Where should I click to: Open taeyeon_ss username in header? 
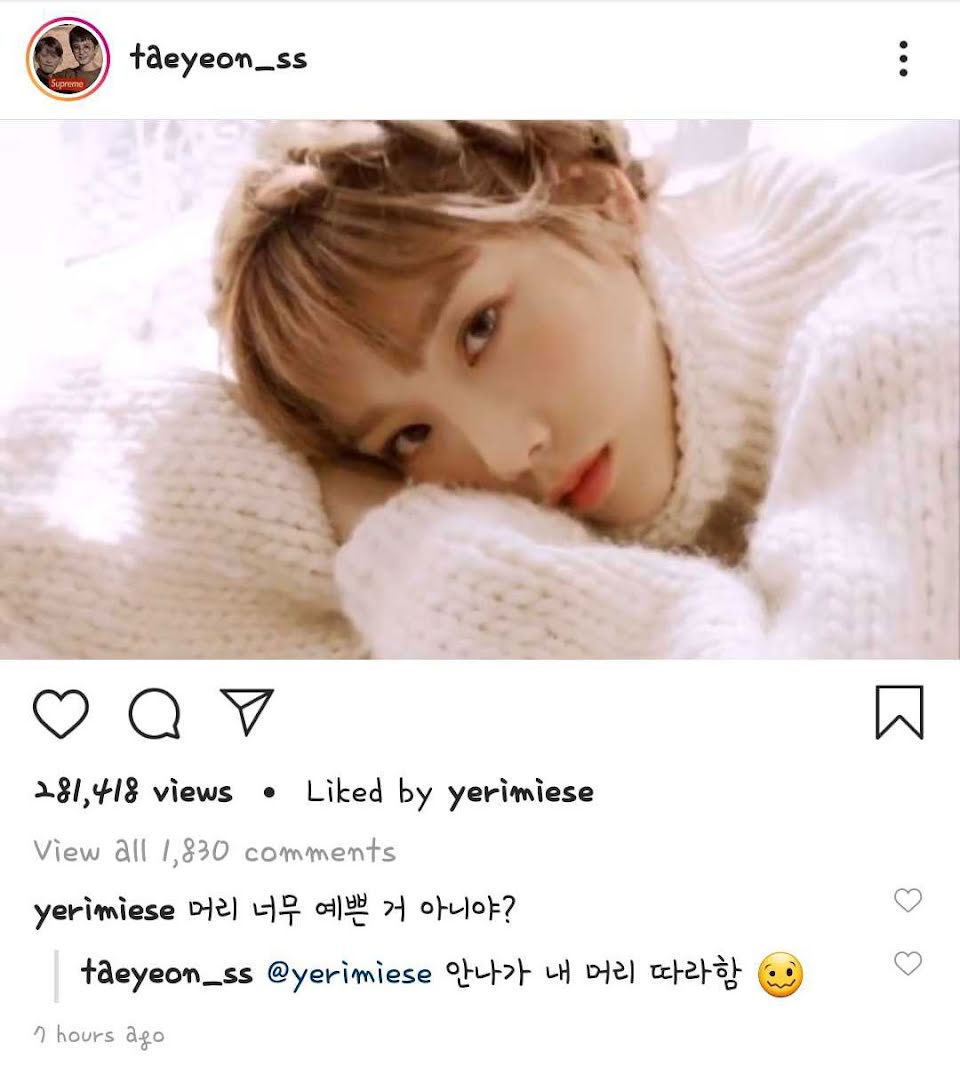coord(218,59)
